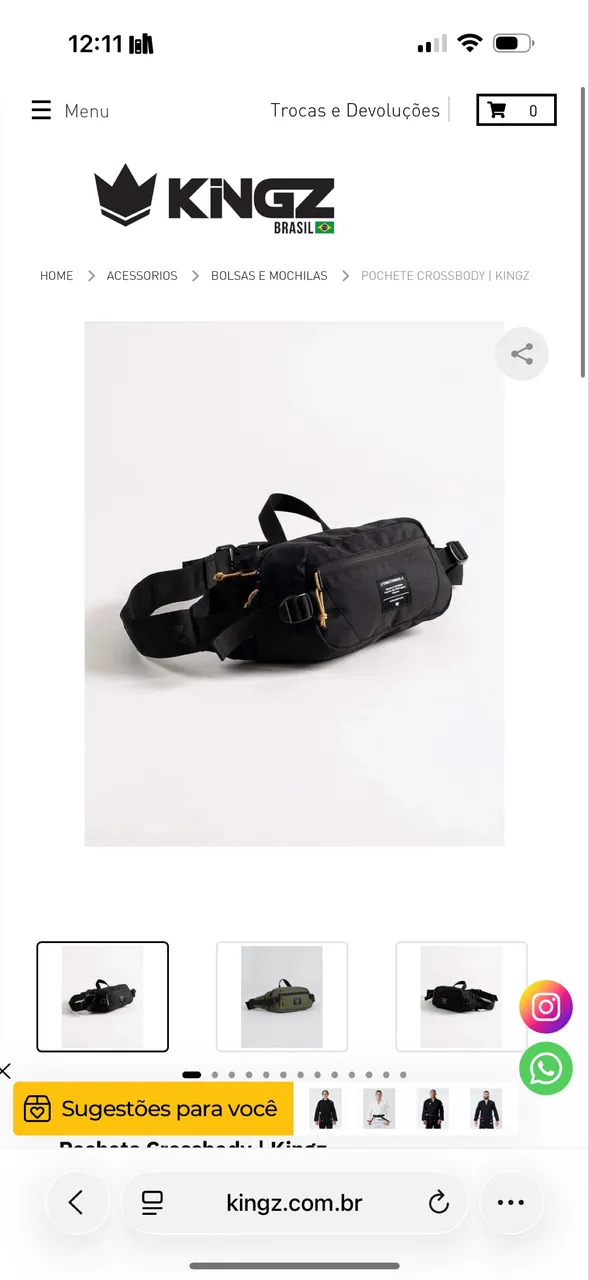Close the suggestions banner
Viewport: 589px width, 1280px height.
pyautogui.click(x=6, y=1071)
